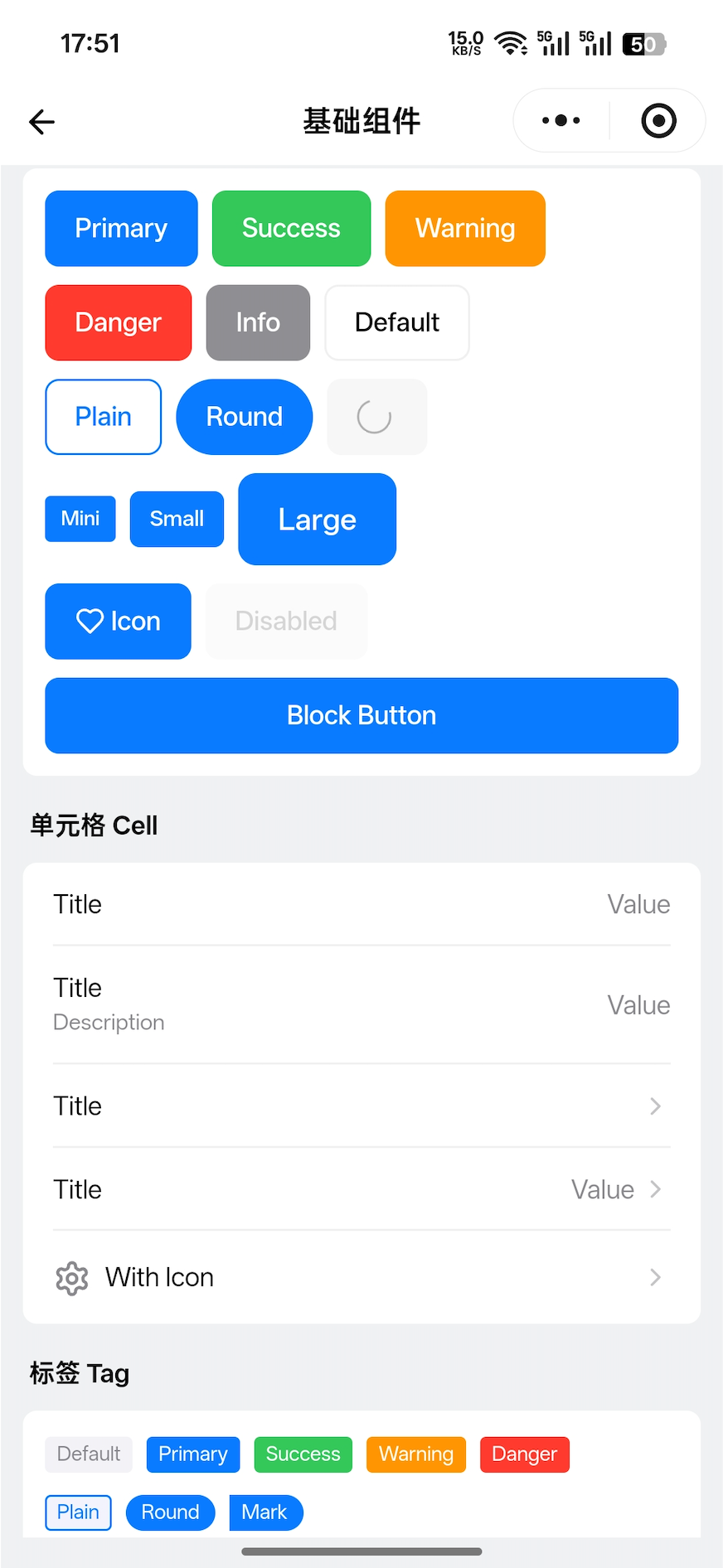Tap the Title cell with Description
This screenshot has height=1568, width=723.
(361, 1003)
